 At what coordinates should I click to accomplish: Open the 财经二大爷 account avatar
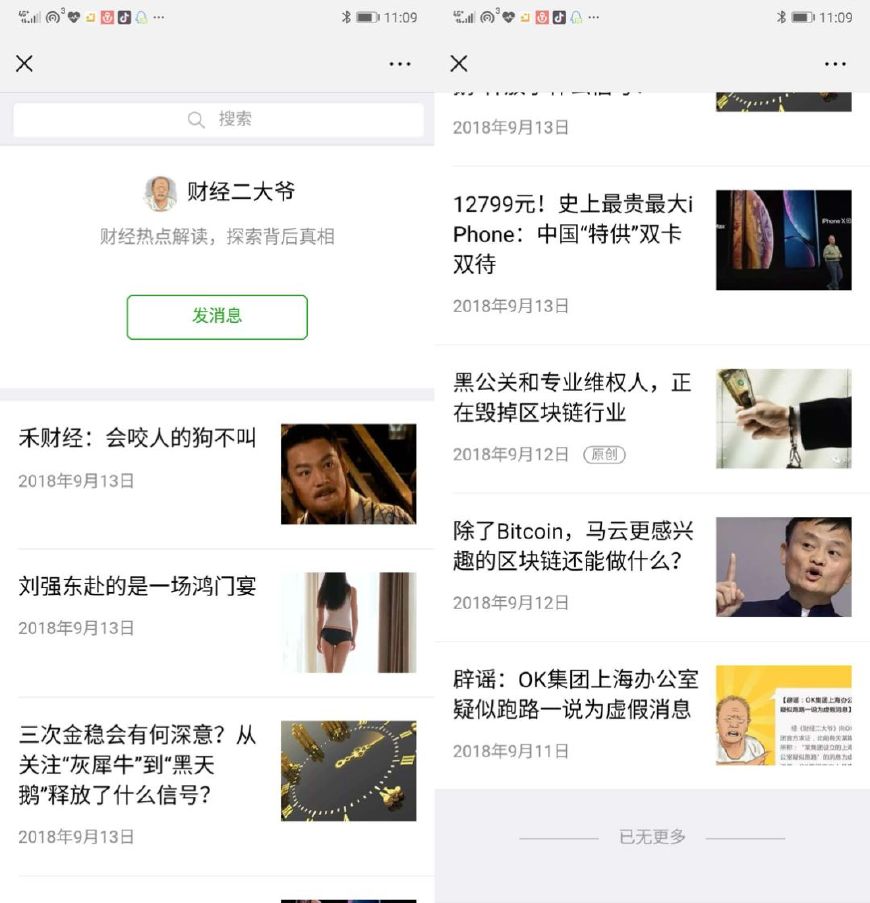pyautogui.click(x=160, y=193)
